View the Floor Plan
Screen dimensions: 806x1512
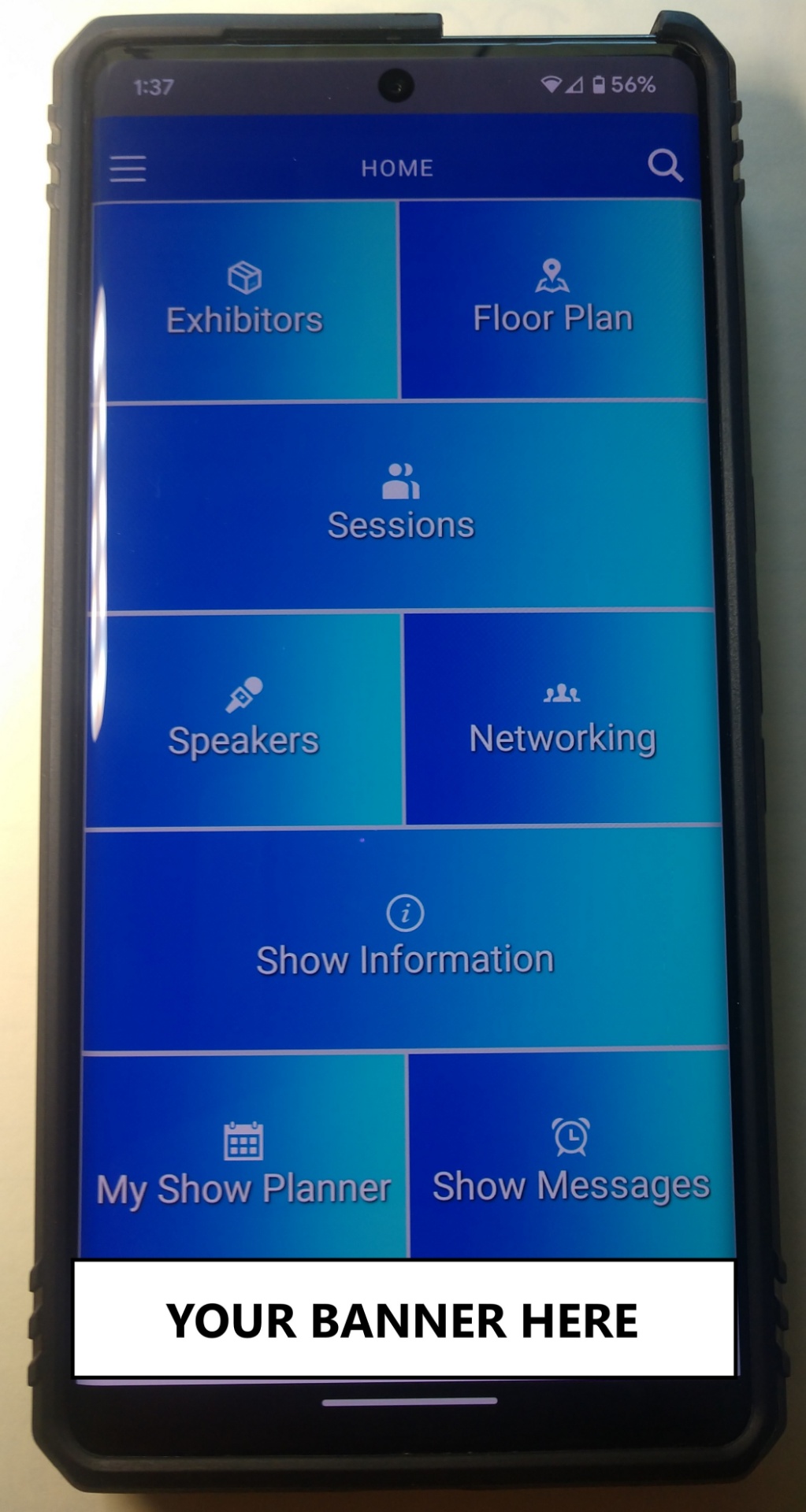point(552,300)
